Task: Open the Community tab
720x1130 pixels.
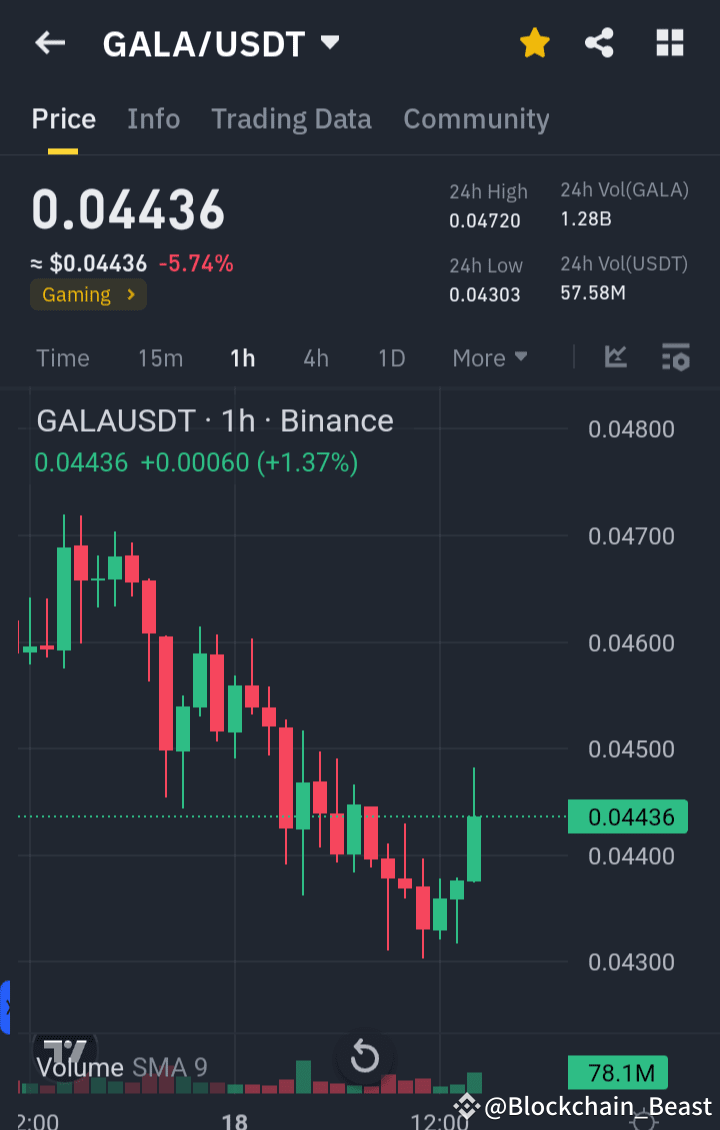Action: click(x=476, y=118)
